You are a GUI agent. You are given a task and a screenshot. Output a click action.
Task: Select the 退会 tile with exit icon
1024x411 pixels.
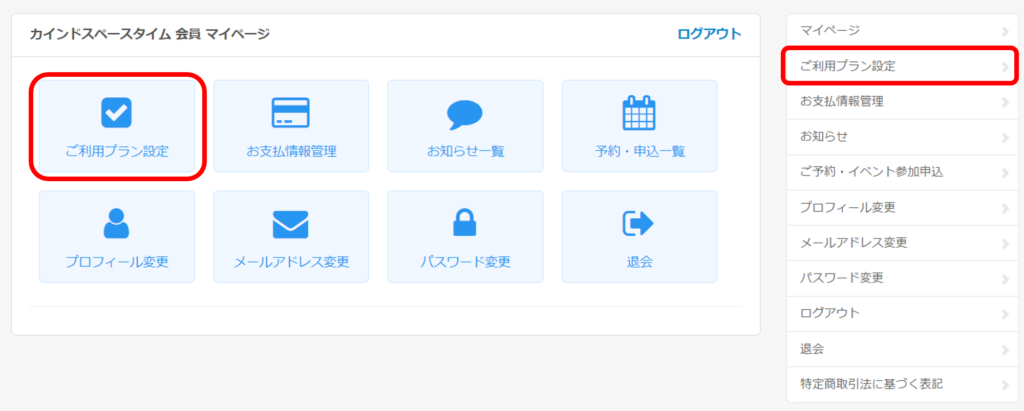[x=639, y=236]
